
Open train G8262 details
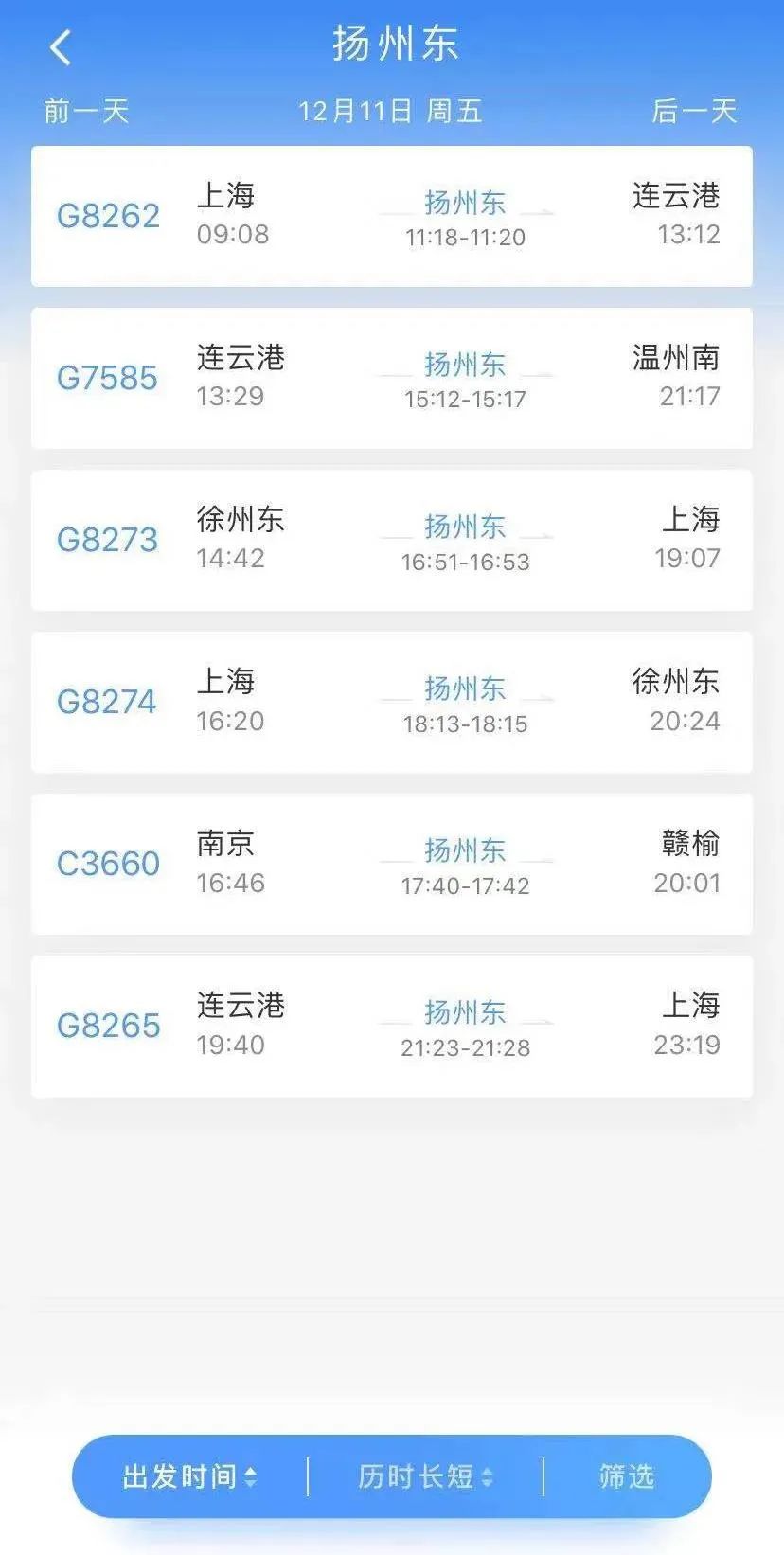click(x=391, y=215)
